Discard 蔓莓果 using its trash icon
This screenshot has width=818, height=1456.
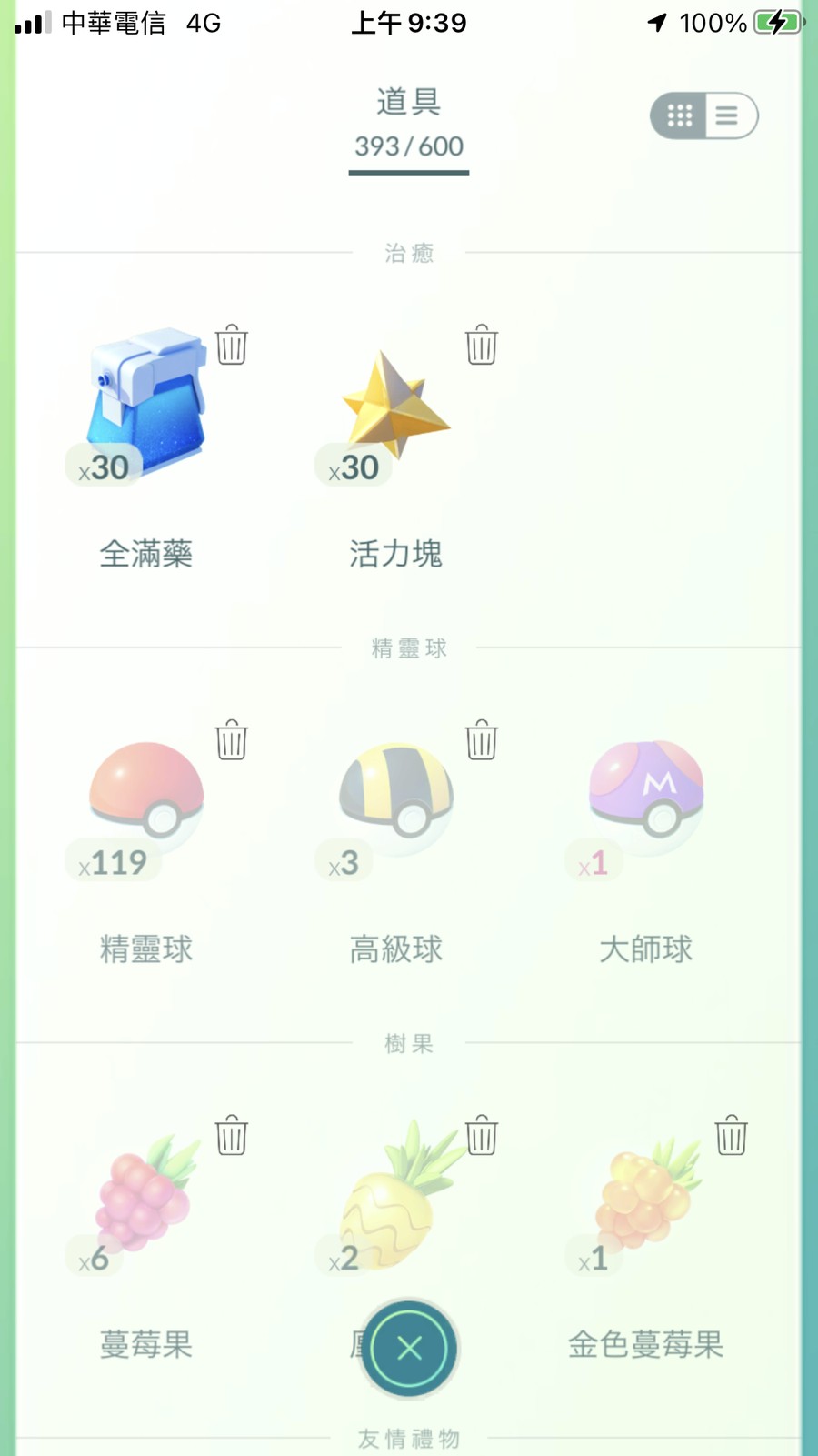click(232, 1135)
